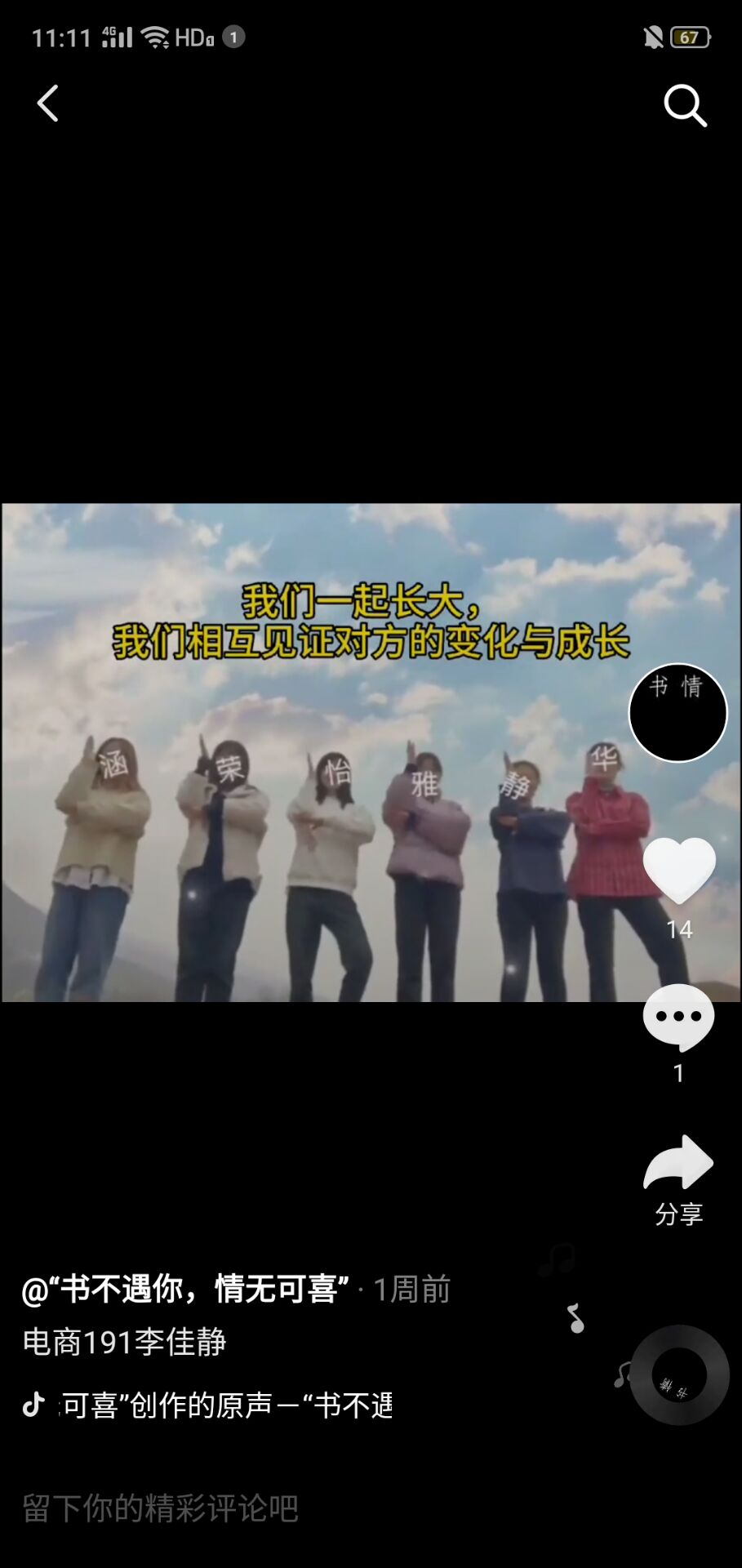Open the author name @书不遇你，情无可喜
This screenshot has height=1568, width=742.
tap(186, 1290)
